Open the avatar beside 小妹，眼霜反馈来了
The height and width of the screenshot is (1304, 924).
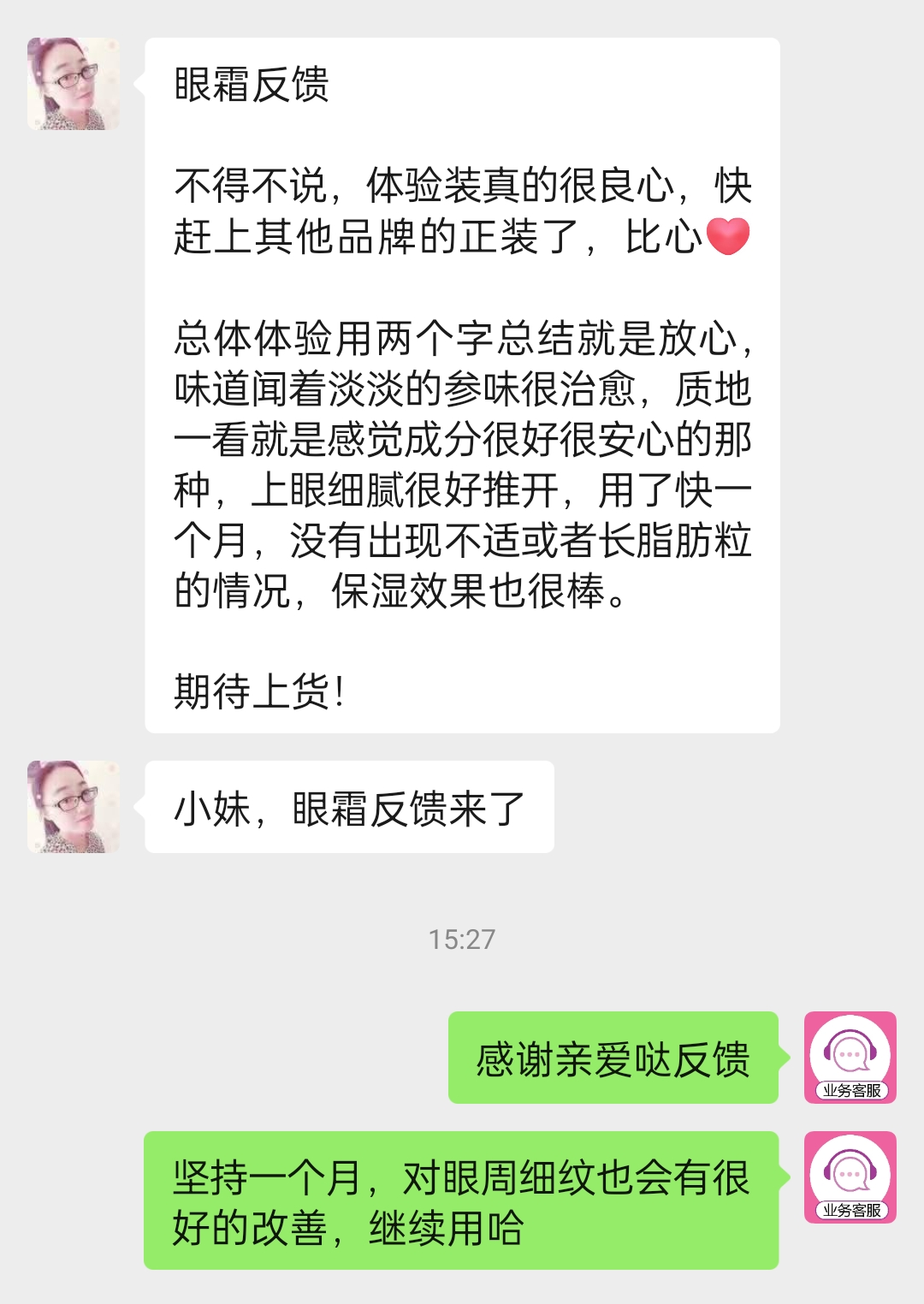pyautogui.click(x=73, y=806)
